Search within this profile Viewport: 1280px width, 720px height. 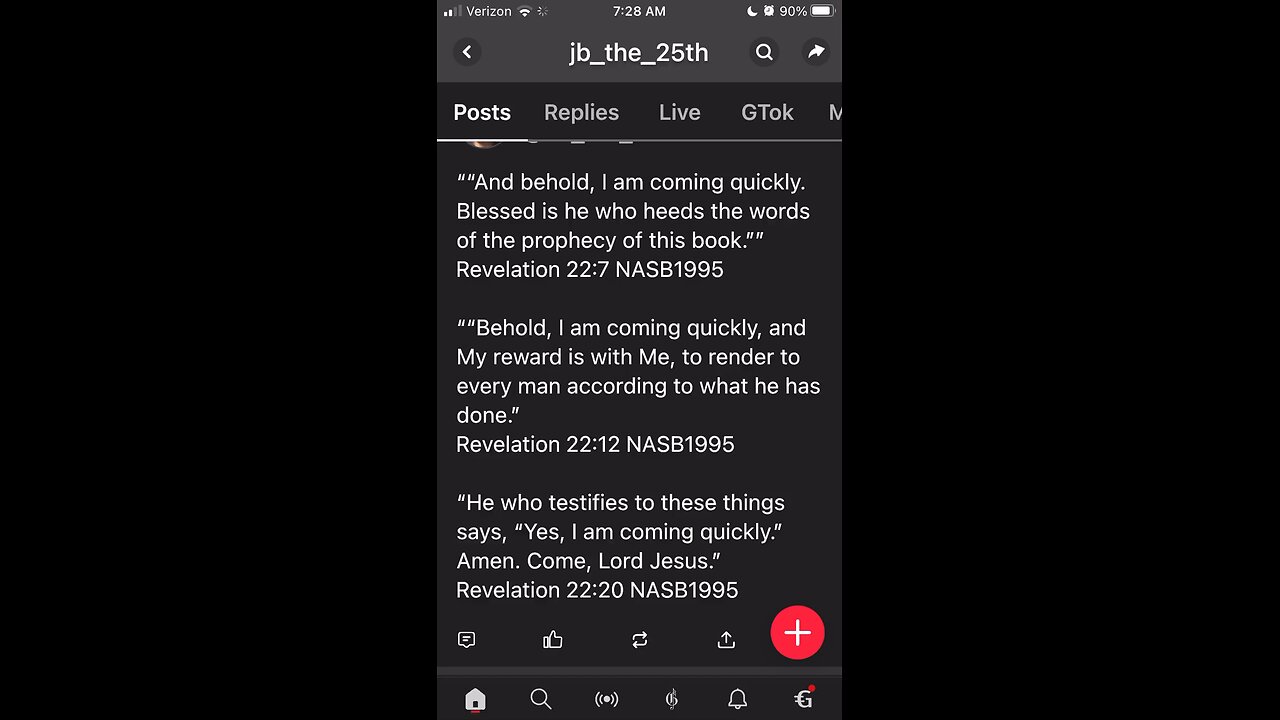(764, 52)
